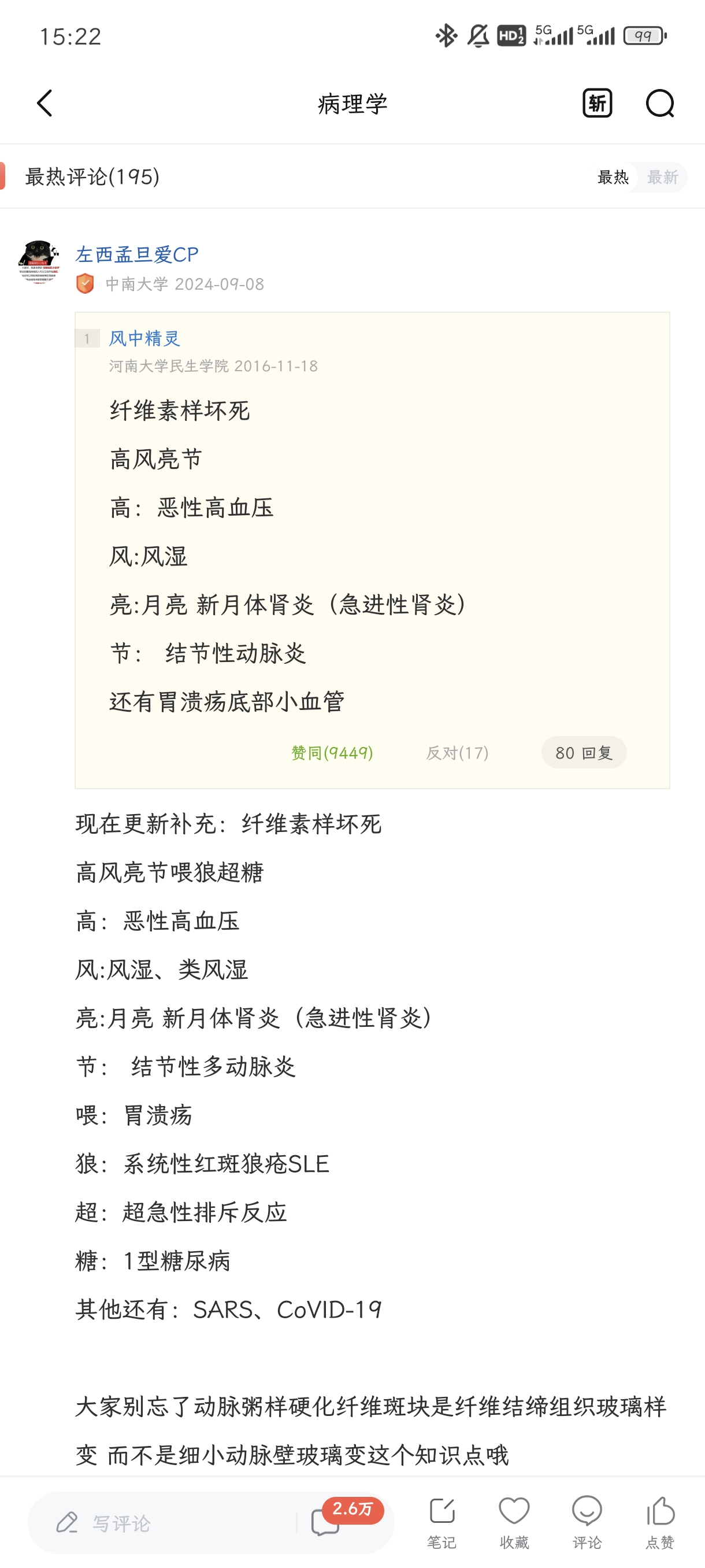This screenshot has width=705, height=1568.
Task: Switch comments to 最新 sorting
Action: click(x=662, y=177)
